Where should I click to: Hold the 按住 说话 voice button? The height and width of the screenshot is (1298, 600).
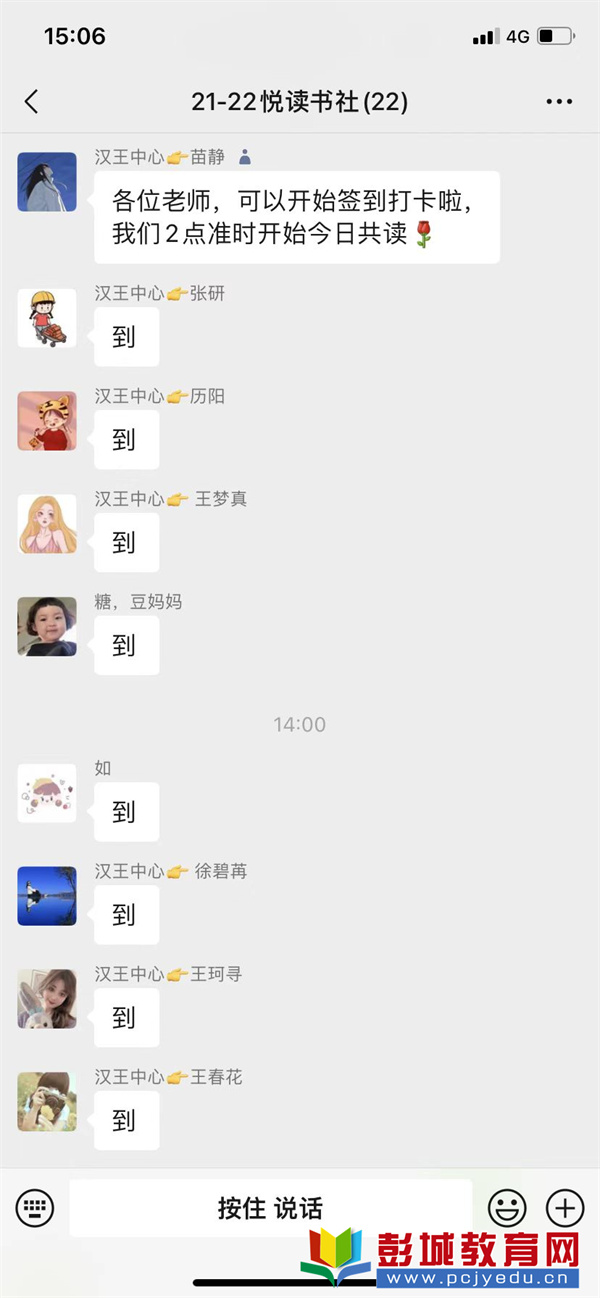(270, 1208)
